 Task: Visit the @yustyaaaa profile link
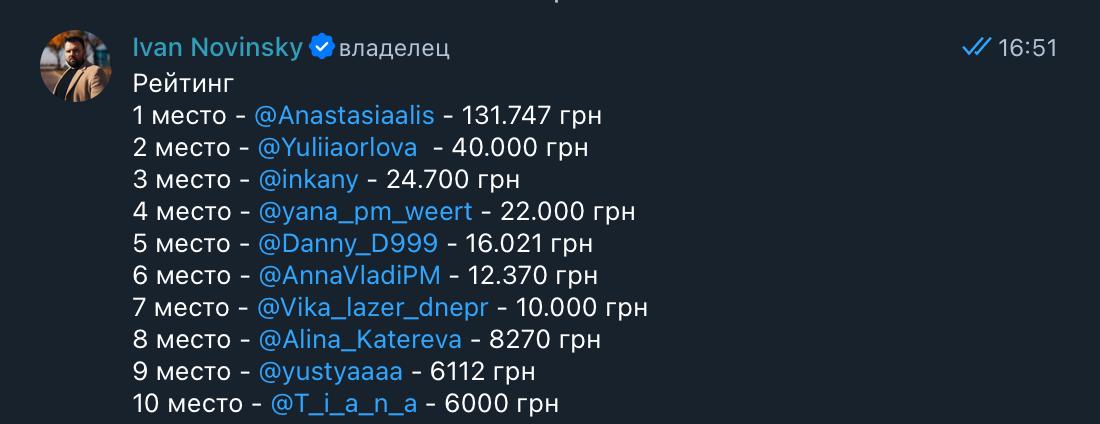[331, 372]
